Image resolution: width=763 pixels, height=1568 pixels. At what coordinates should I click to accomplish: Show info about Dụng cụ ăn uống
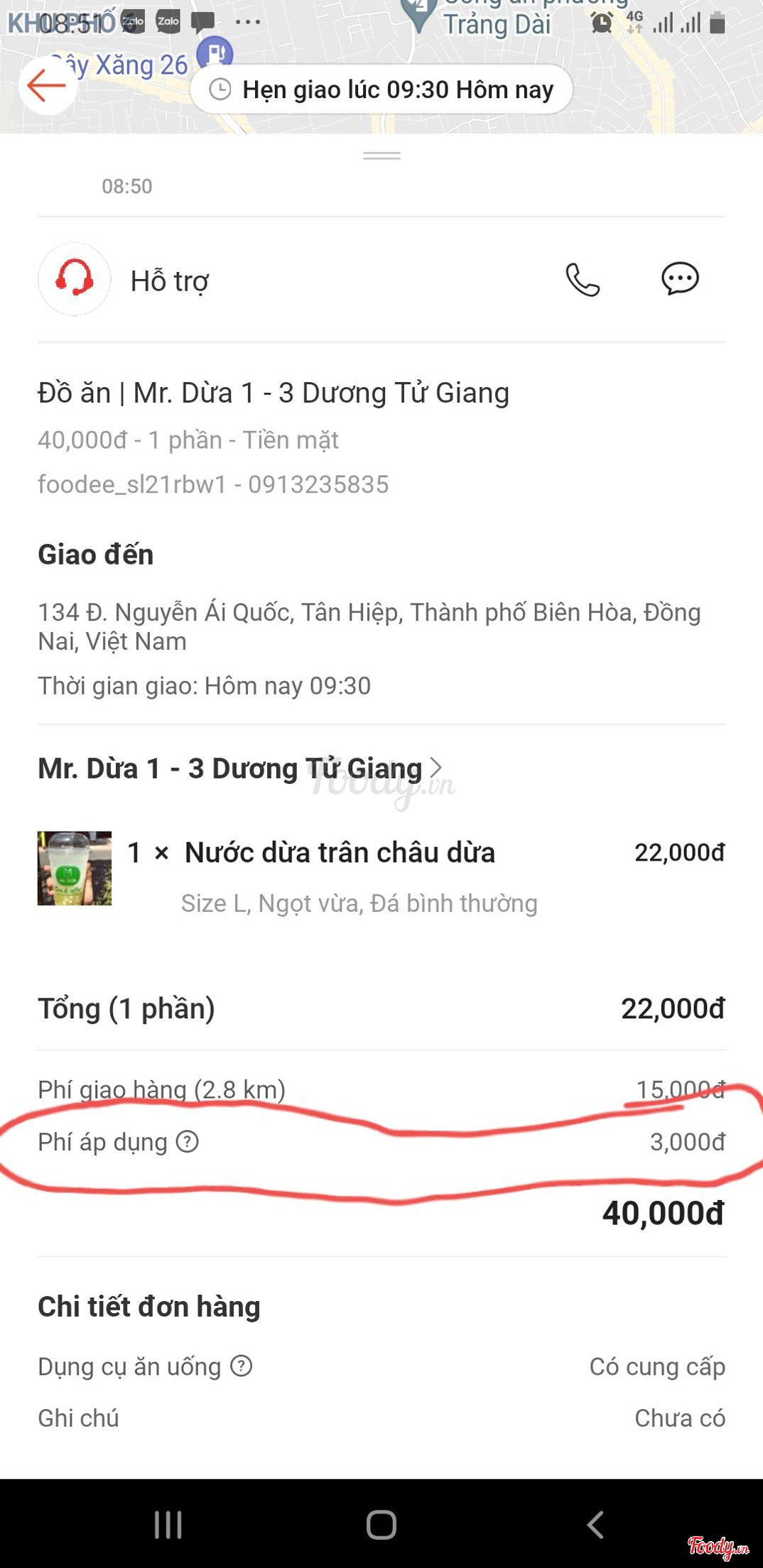click(x=242, y=1366)
